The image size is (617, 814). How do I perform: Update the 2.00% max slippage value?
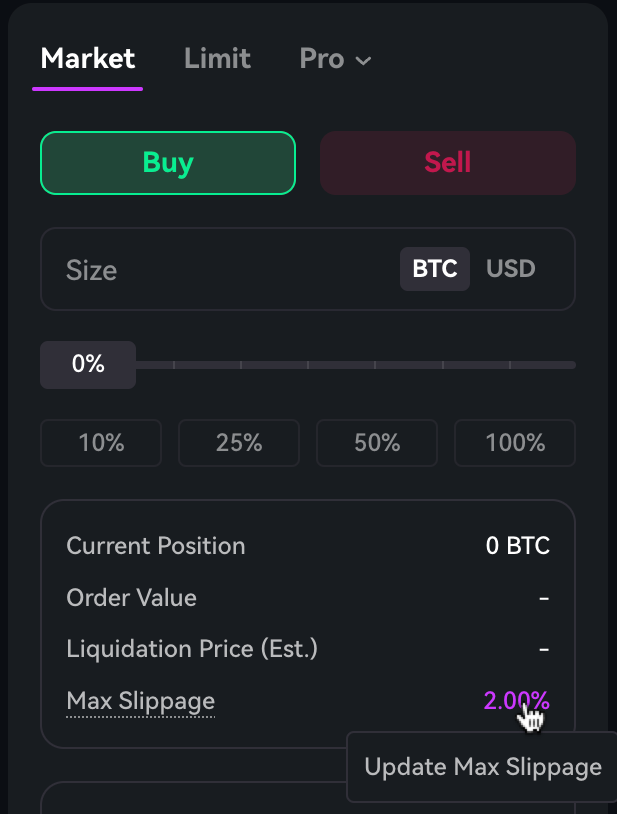(x=516, y=701)
